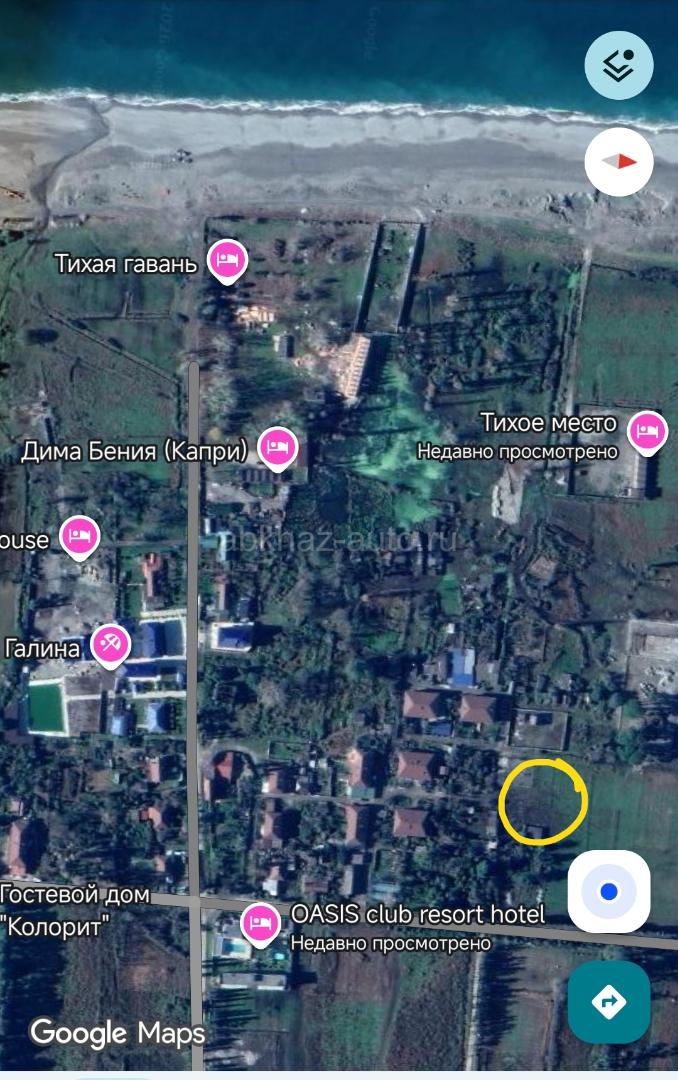Tap the lodging pin beside the 'ouse' label
The width and height of the screenshot is (678, 1080).
[79, 536]
